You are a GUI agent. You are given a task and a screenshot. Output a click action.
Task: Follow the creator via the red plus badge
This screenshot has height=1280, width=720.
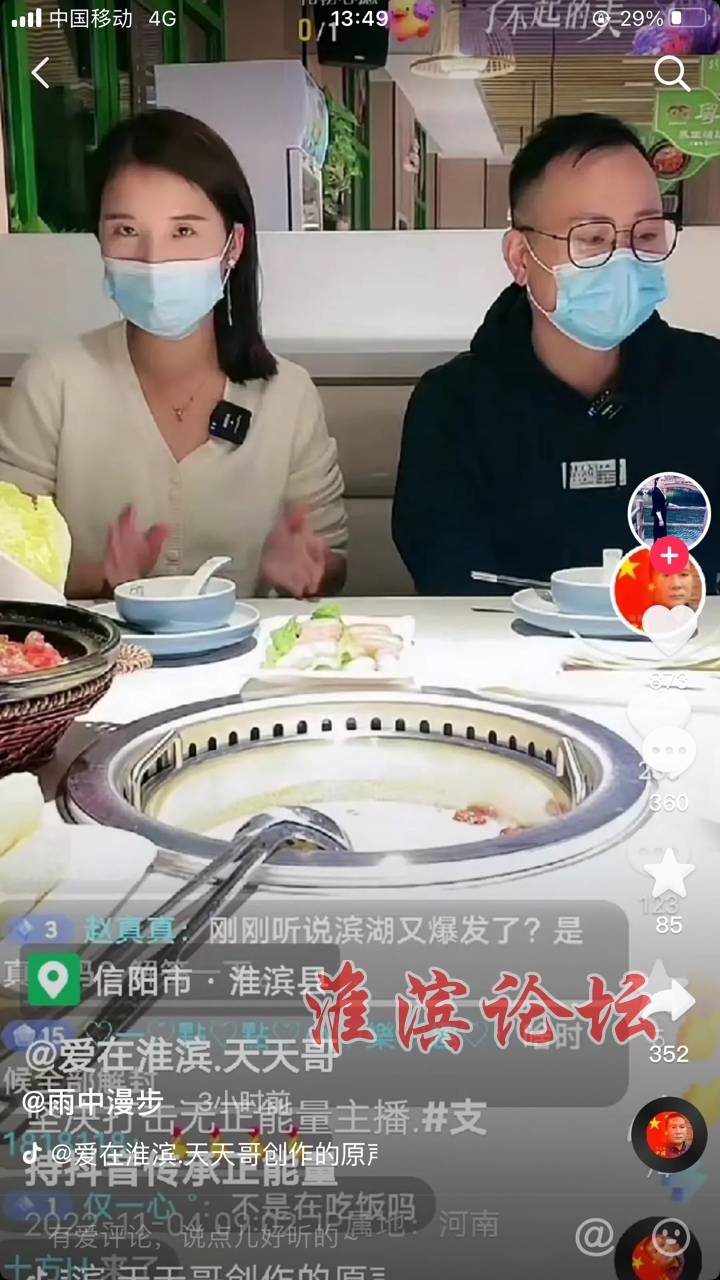click(668, 556)
